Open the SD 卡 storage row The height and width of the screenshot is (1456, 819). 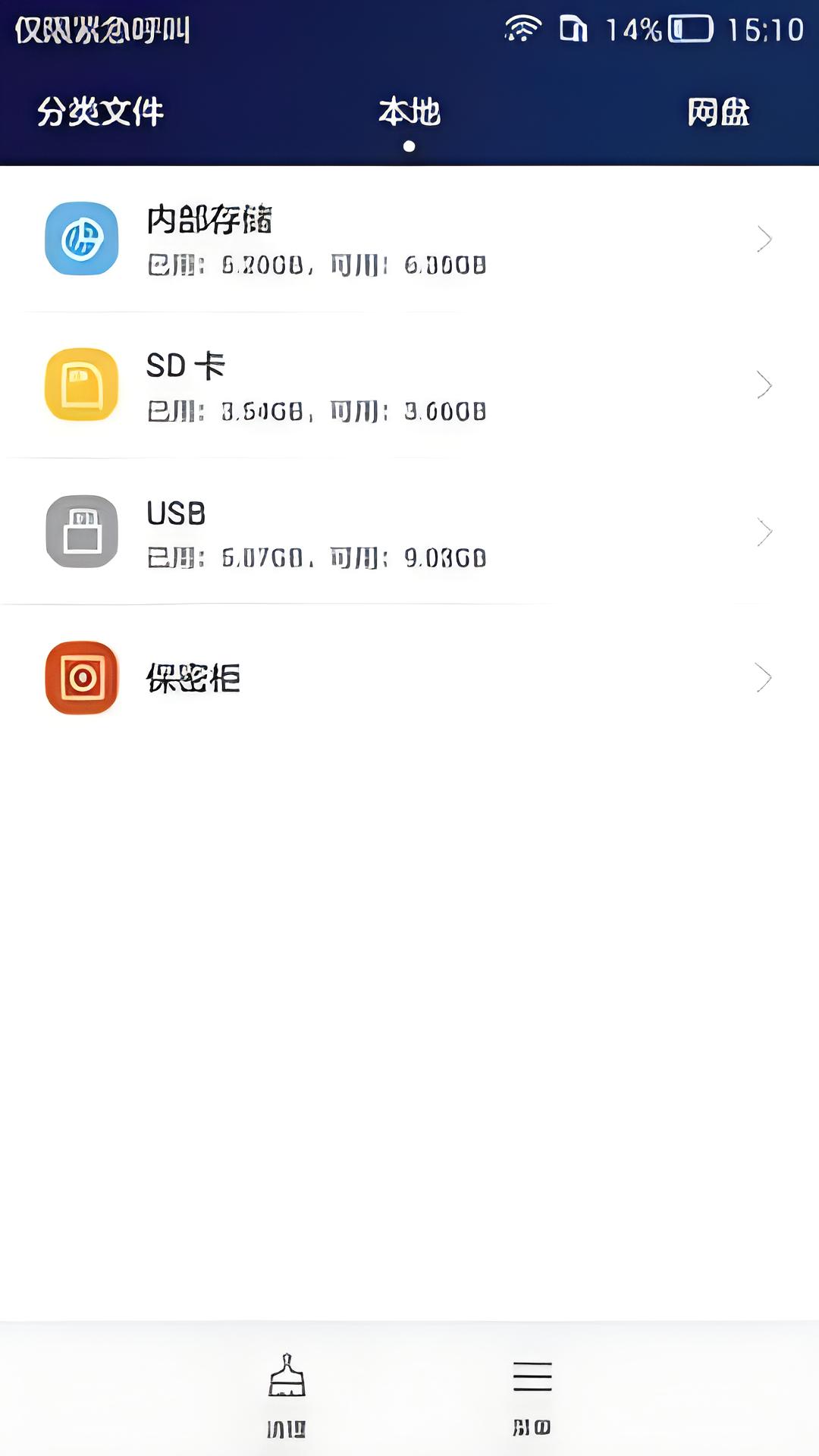click(x=409, y=385)
